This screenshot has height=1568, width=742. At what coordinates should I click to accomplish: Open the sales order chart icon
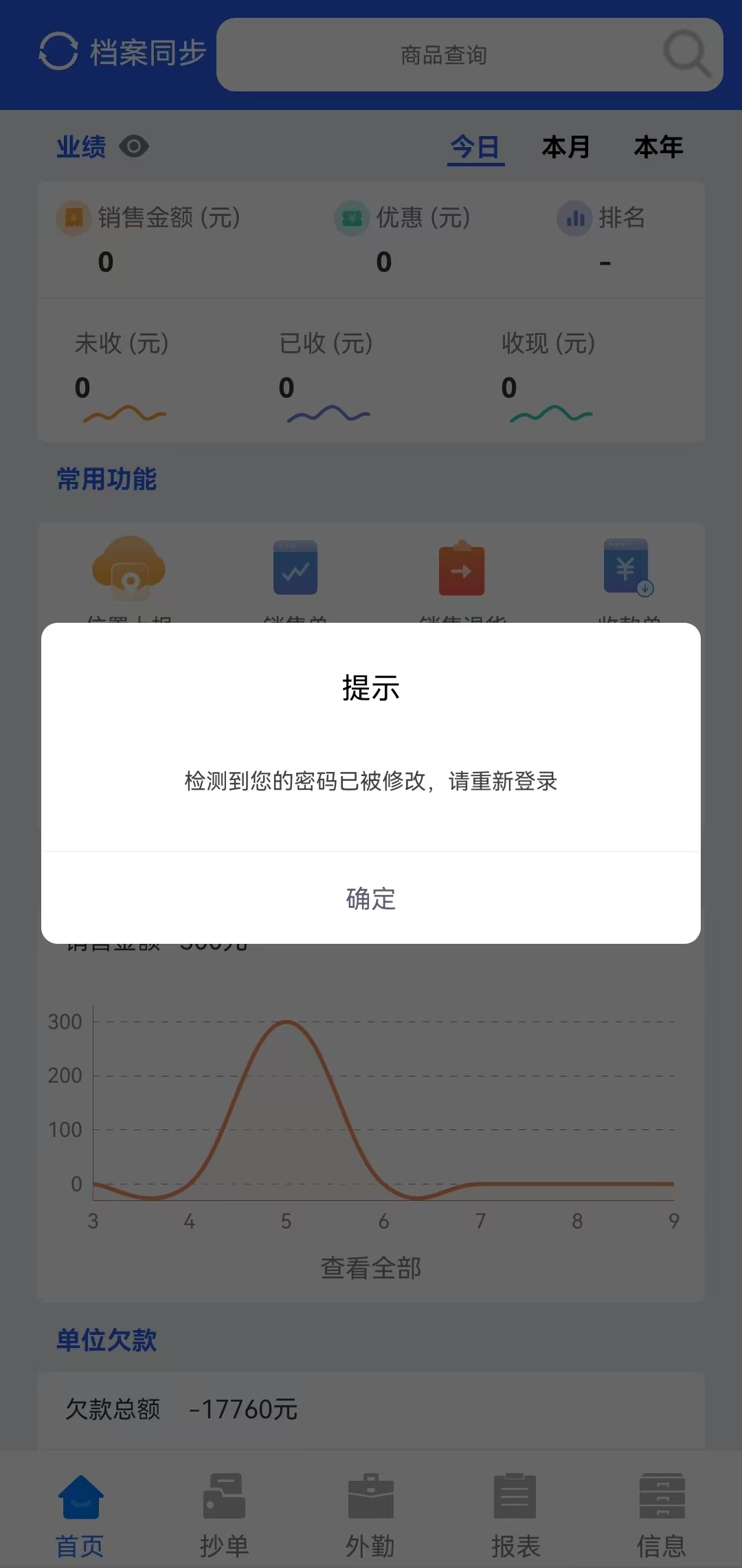[295, 569]
